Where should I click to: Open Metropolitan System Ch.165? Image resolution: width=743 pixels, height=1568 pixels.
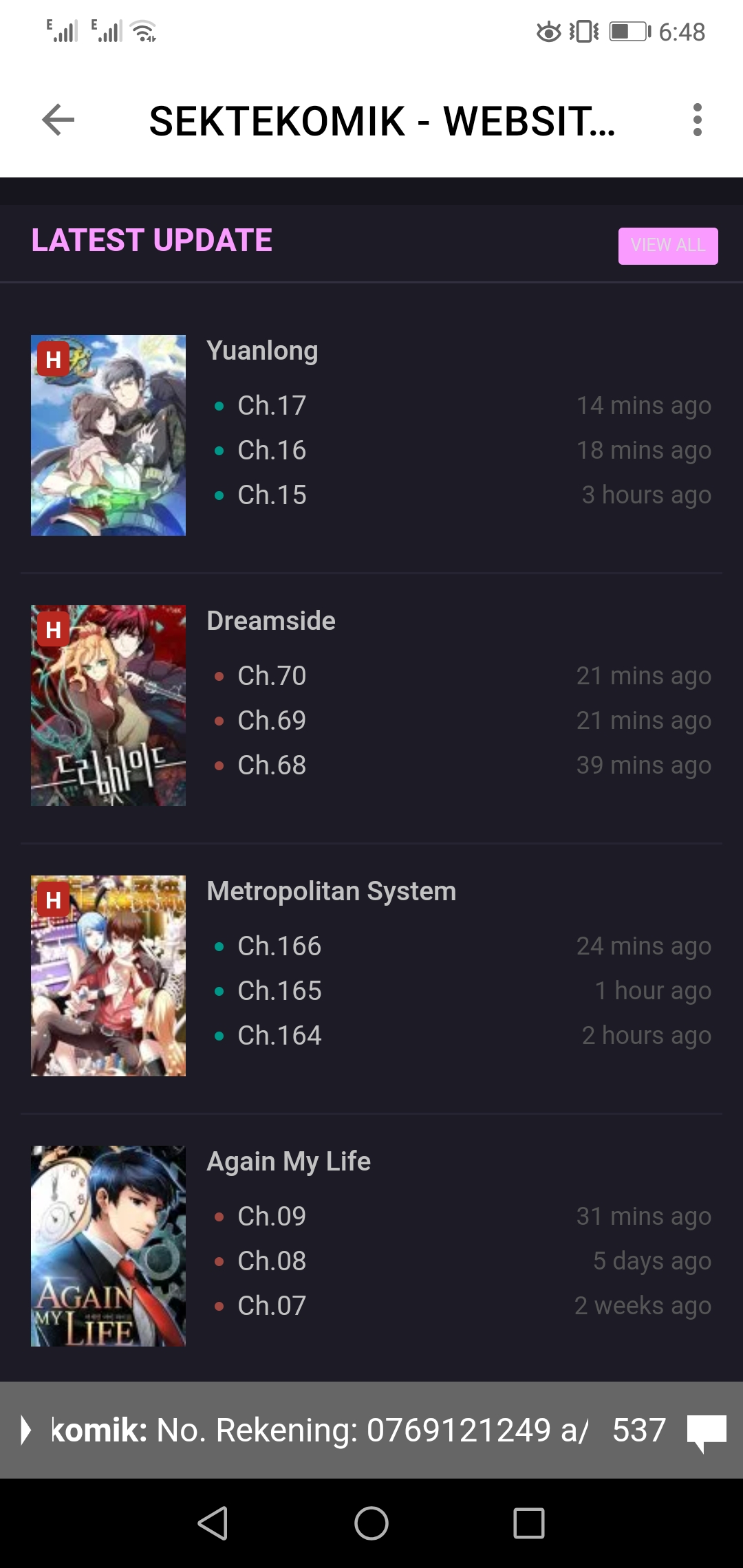[279, 991]
